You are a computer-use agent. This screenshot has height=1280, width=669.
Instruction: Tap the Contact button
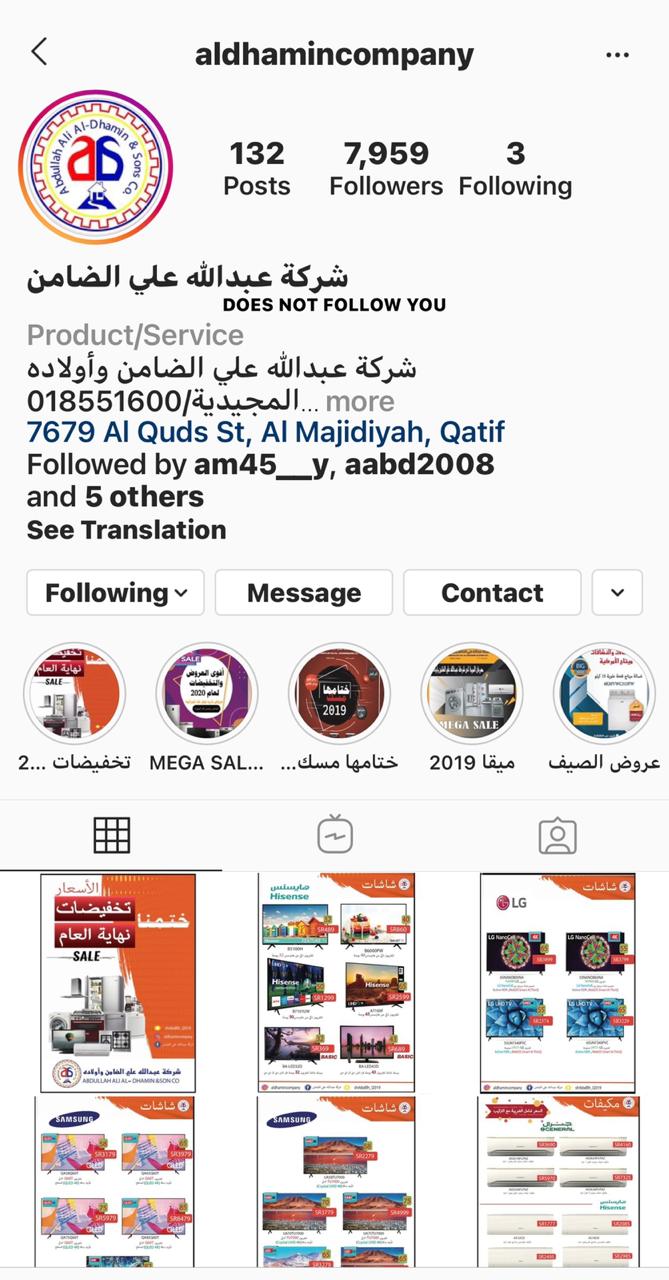point(492,593)
